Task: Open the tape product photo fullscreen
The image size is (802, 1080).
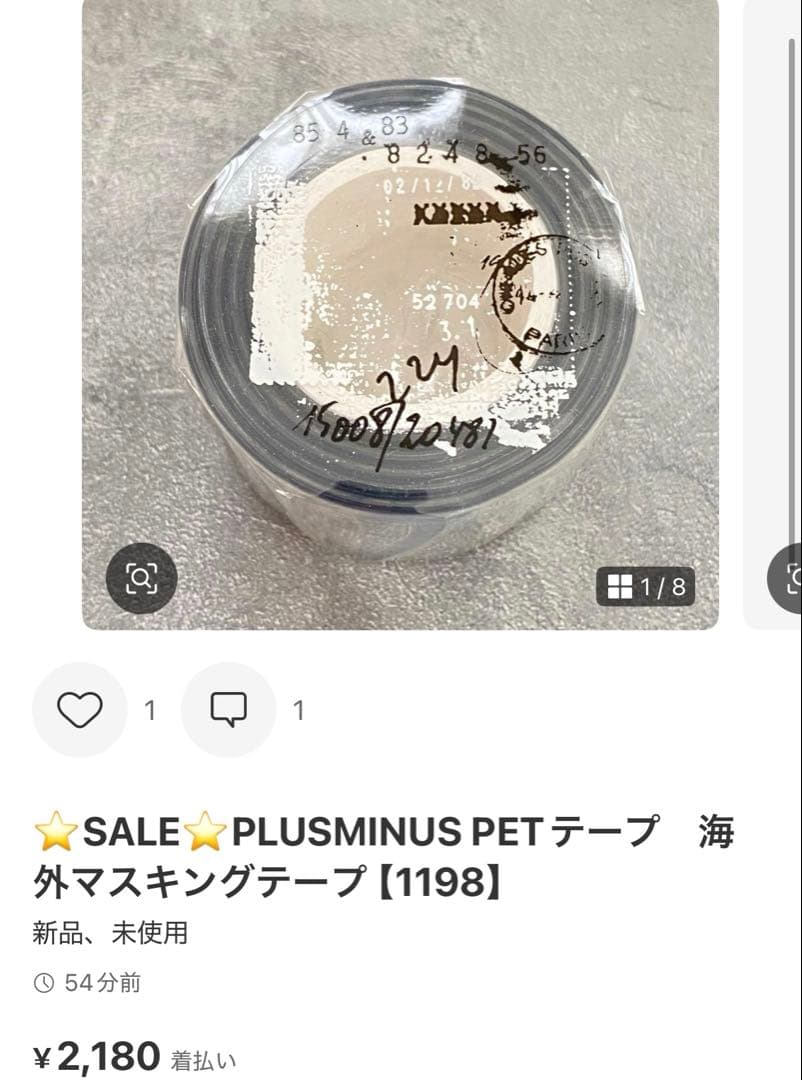Action: click(x=400, y=300)
